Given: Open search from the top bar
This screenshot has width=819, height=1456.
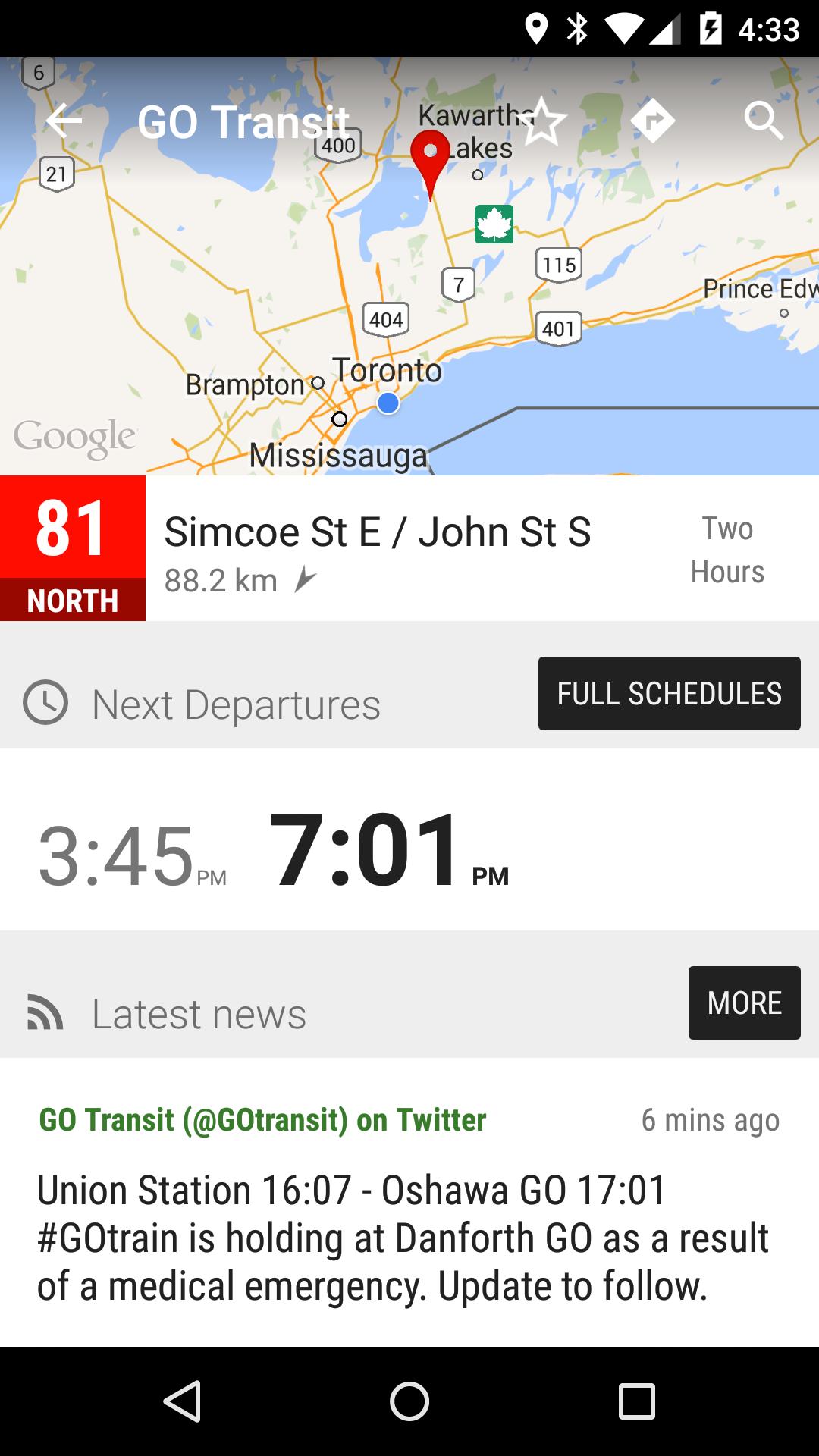Looking at the screenshot, I should 763,121.
